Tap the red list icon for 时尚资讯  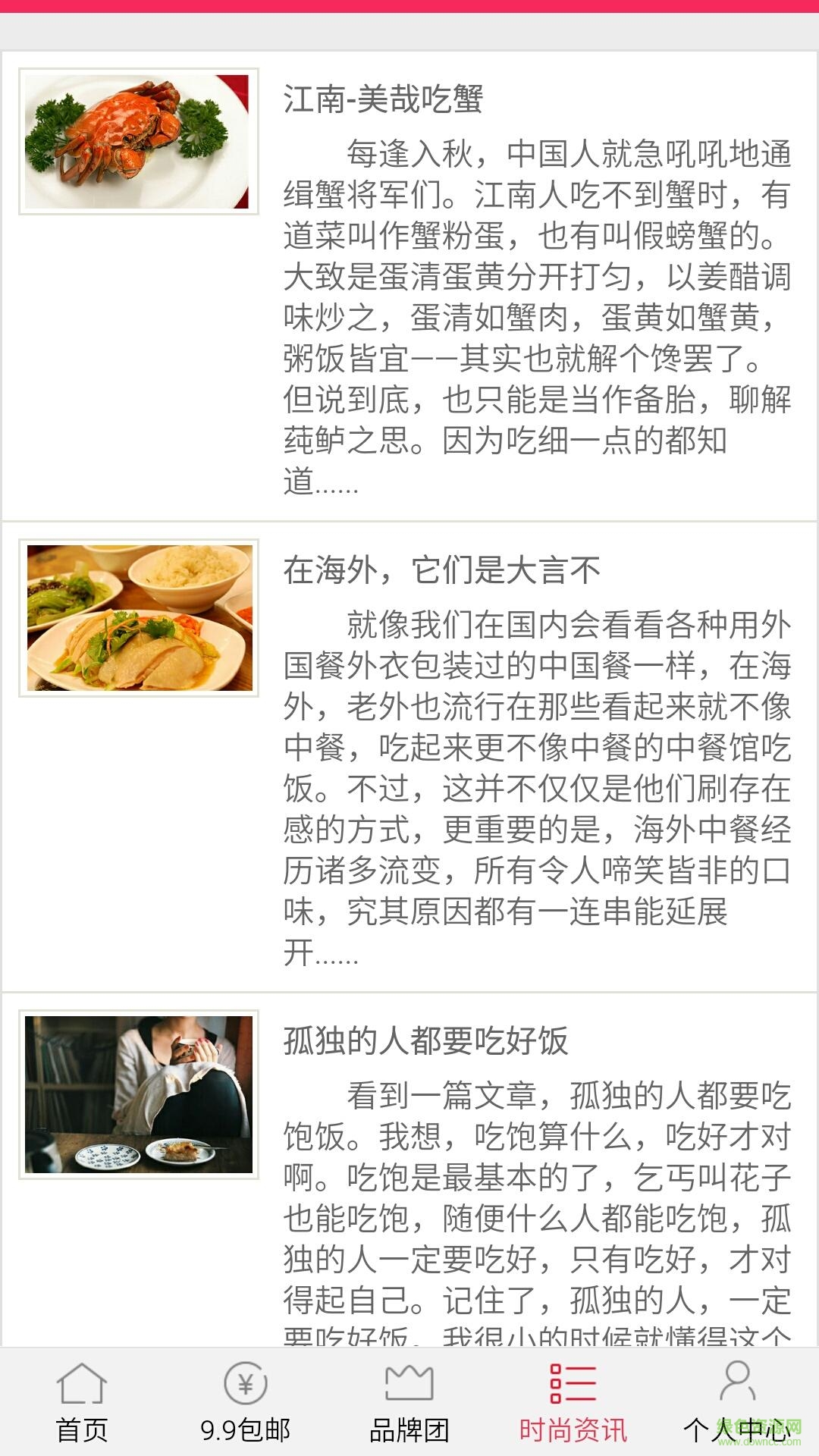(573, 1382)
